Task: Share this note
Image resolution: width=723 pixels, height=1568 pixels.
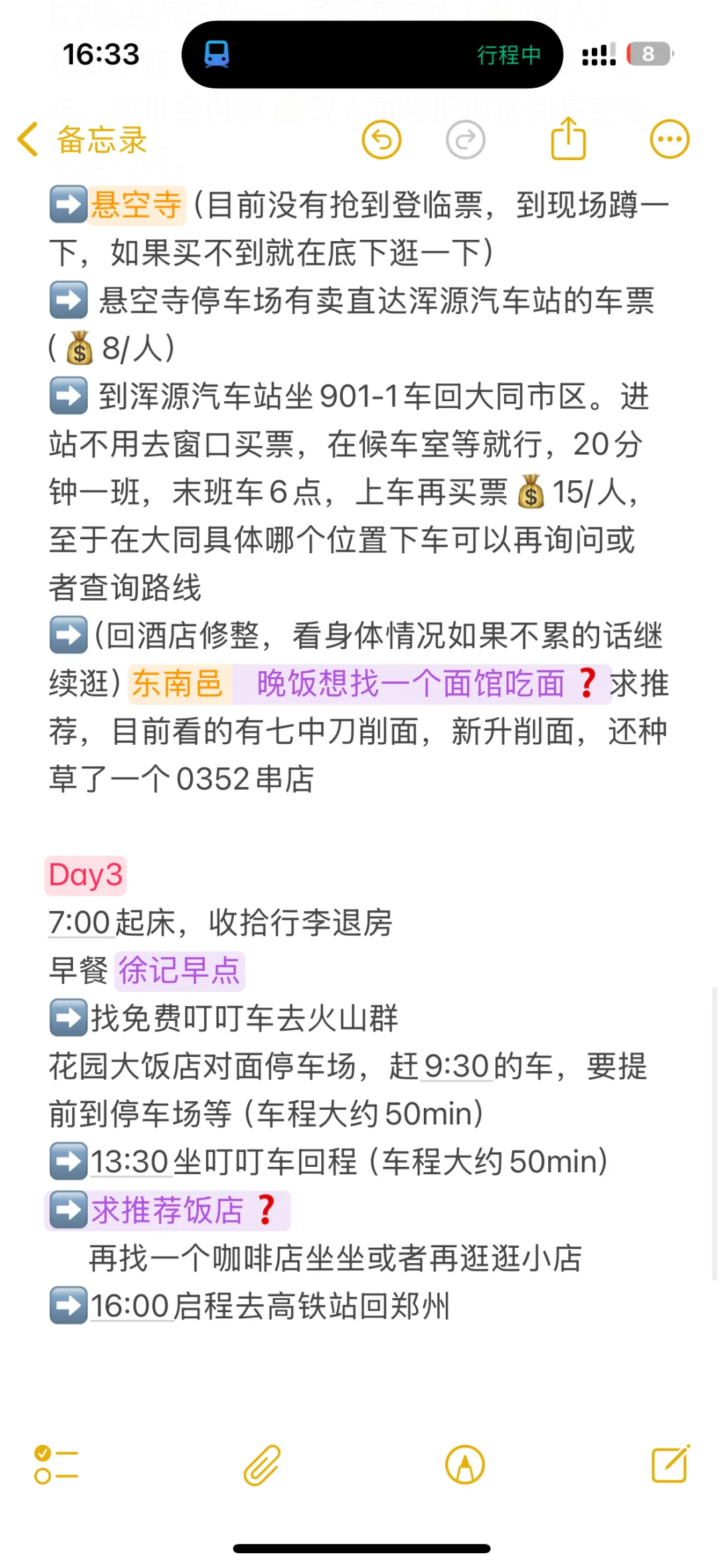Action: point(568,138)
